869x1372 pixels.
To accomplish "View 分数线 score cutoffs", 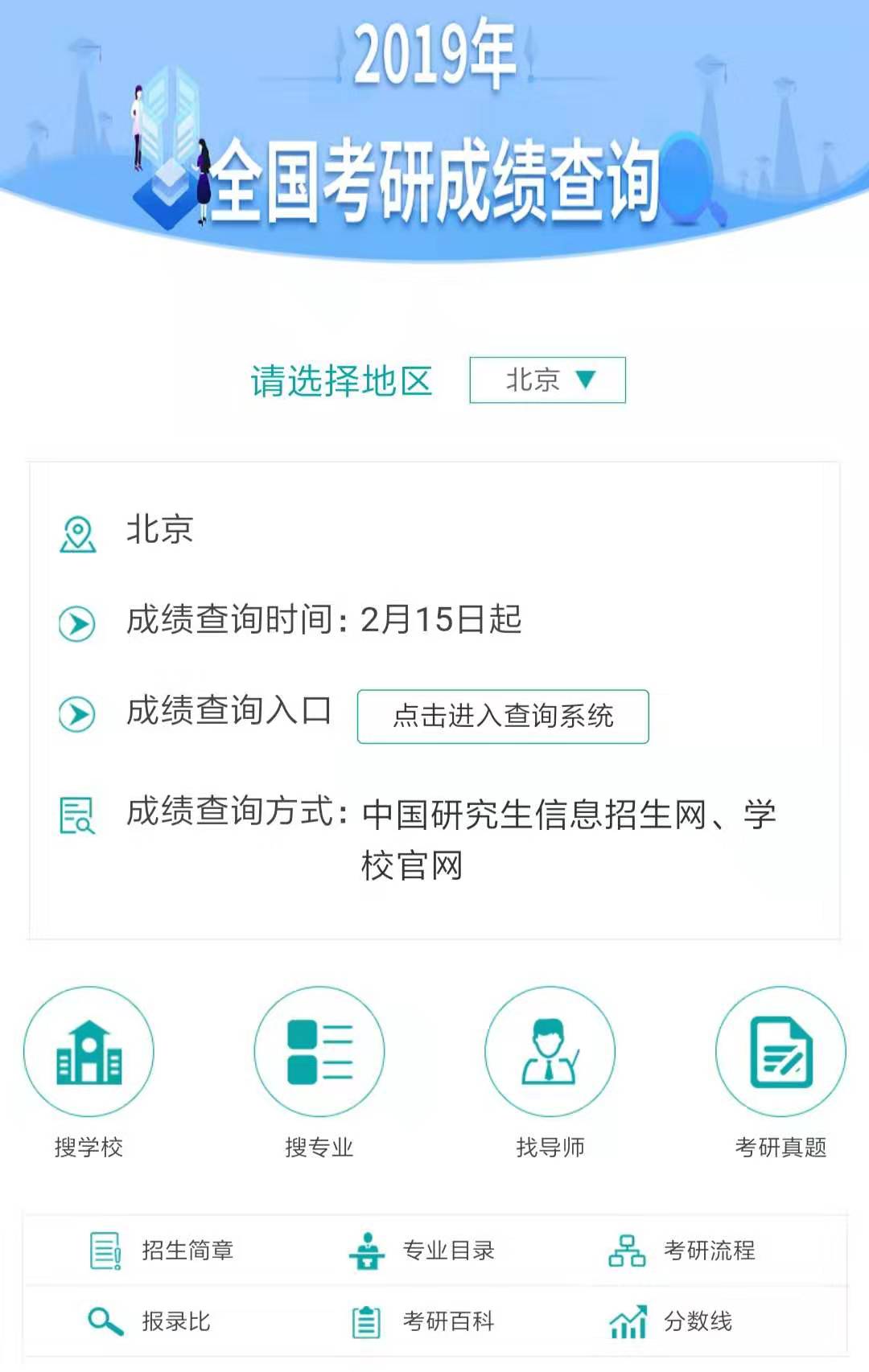I will point(672,1321).
